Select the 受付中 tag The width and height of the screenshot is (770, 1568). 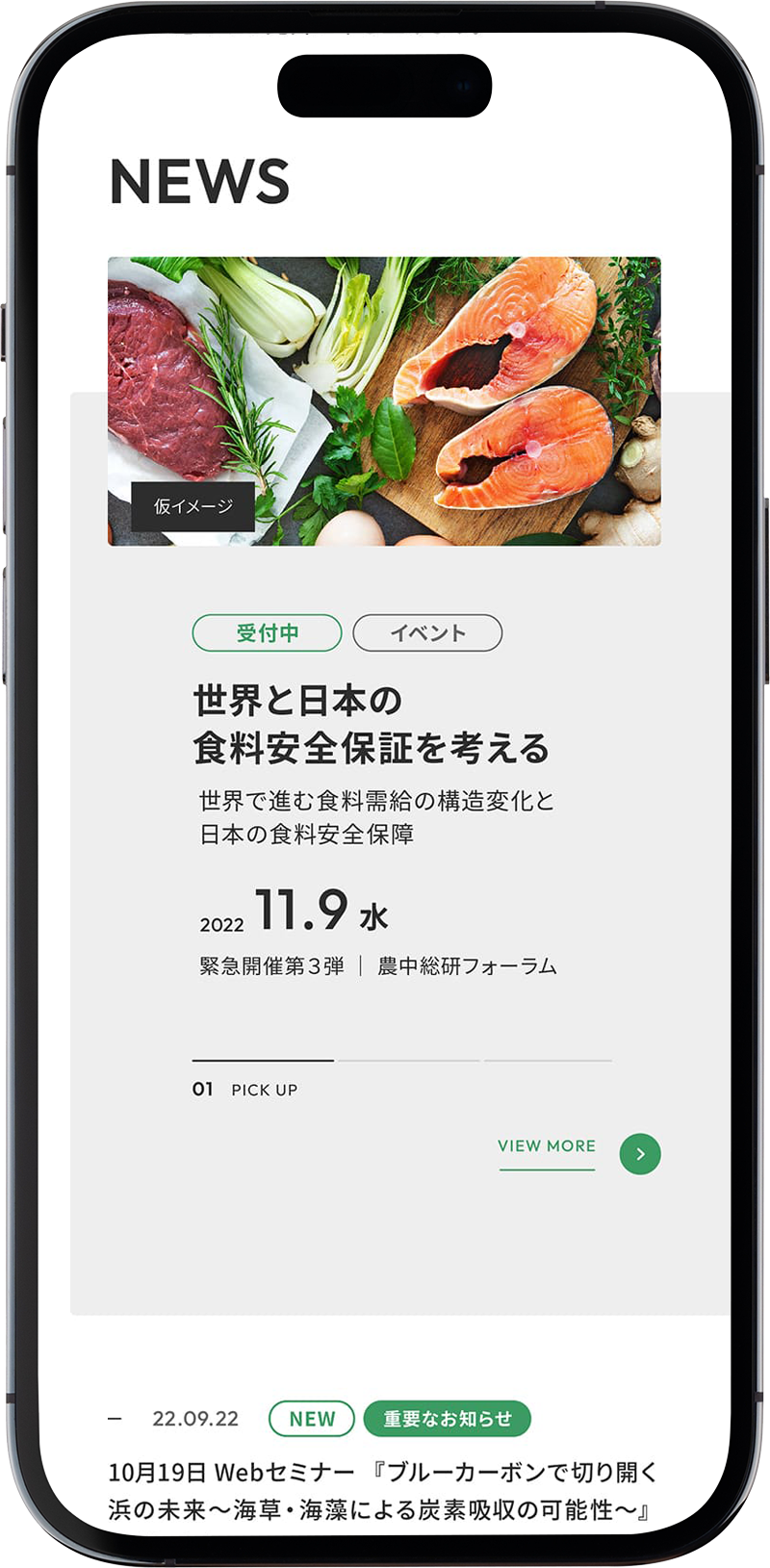pos(268,633)
